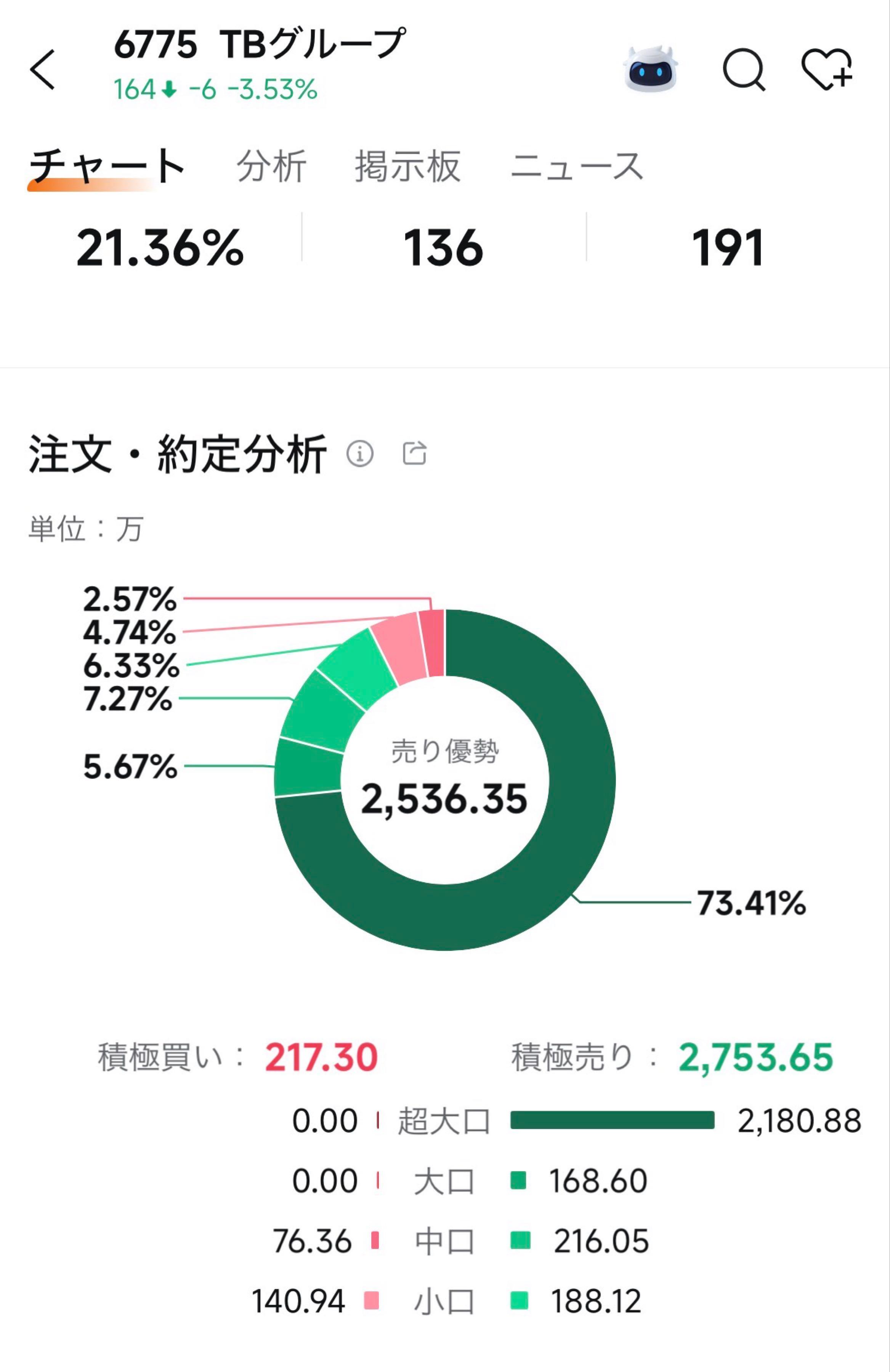The image size is (890, 1372).
Task: Open the 掲示板 tab
Action: (x=407, y=166)
